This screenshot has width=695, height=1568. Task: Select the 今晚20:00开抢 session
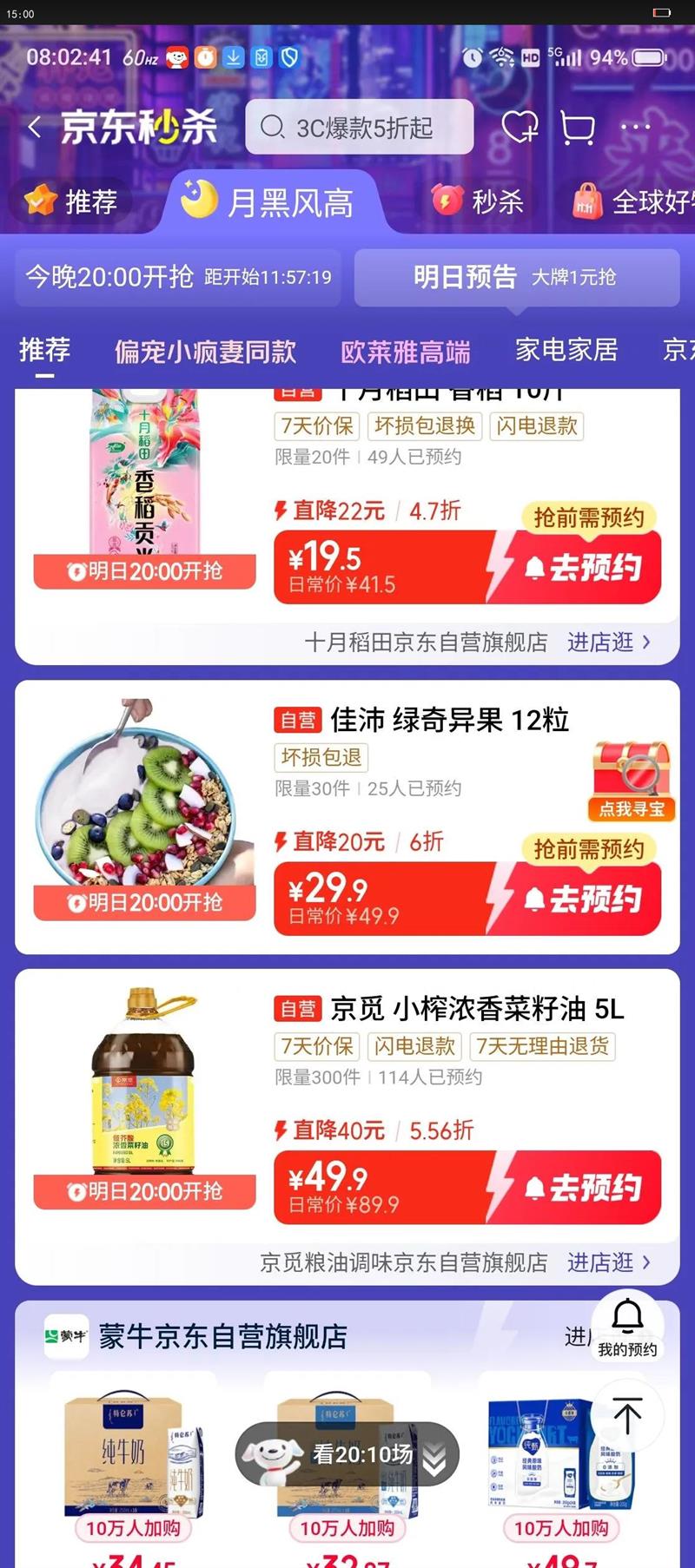pos(178,277)
